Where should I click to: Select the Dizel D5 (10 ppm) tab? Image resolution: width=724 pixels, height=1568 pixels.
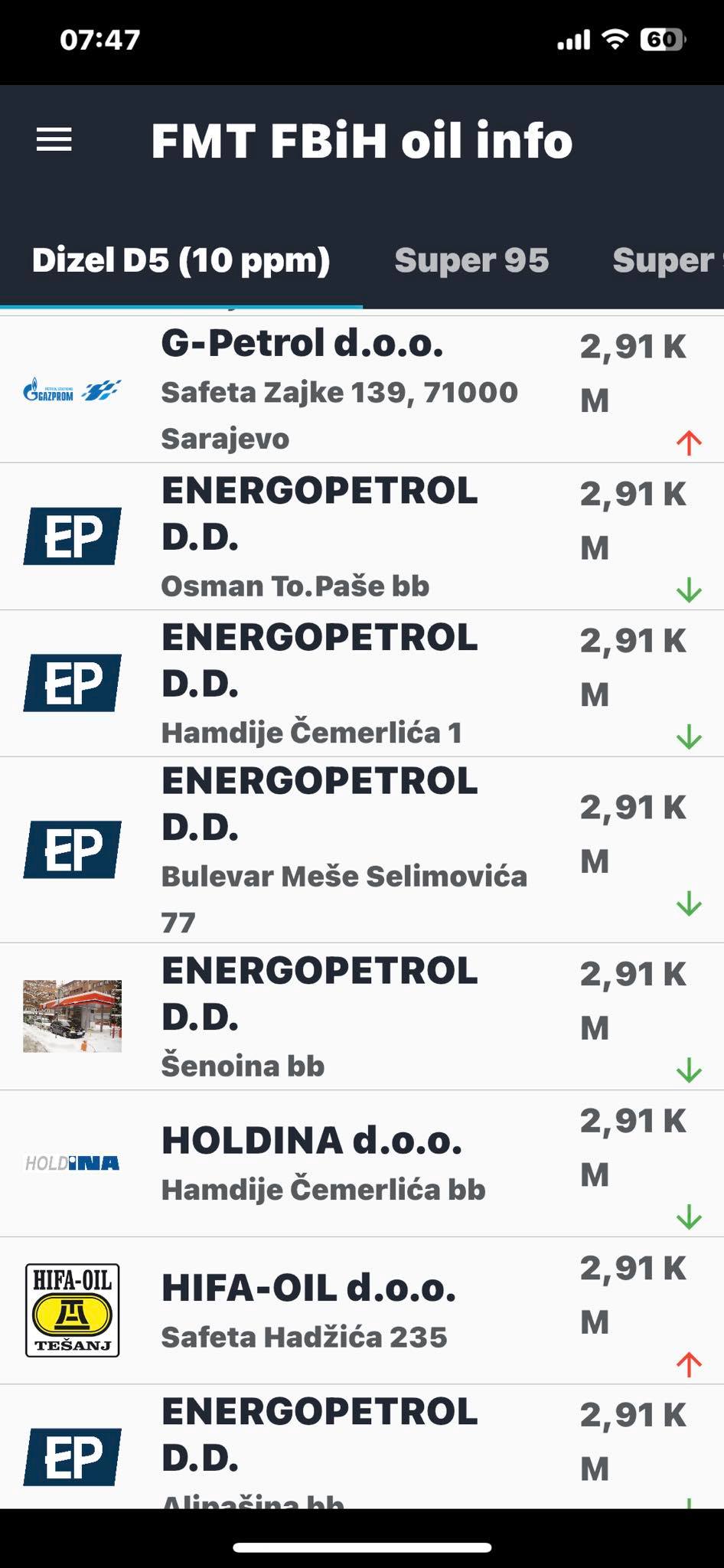(x=181, y=260)
